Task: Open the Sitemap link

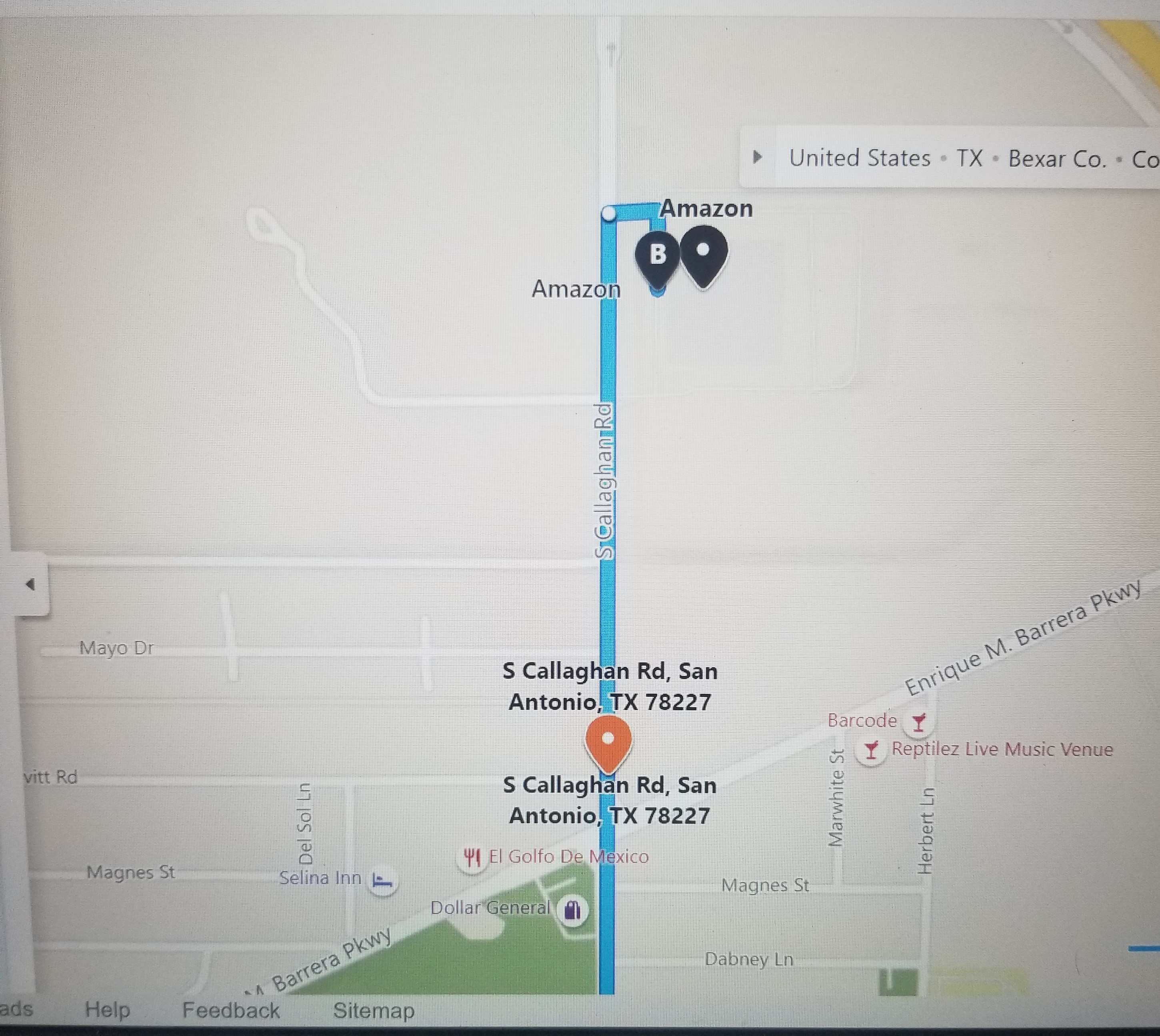Action: click(373, 1010)
